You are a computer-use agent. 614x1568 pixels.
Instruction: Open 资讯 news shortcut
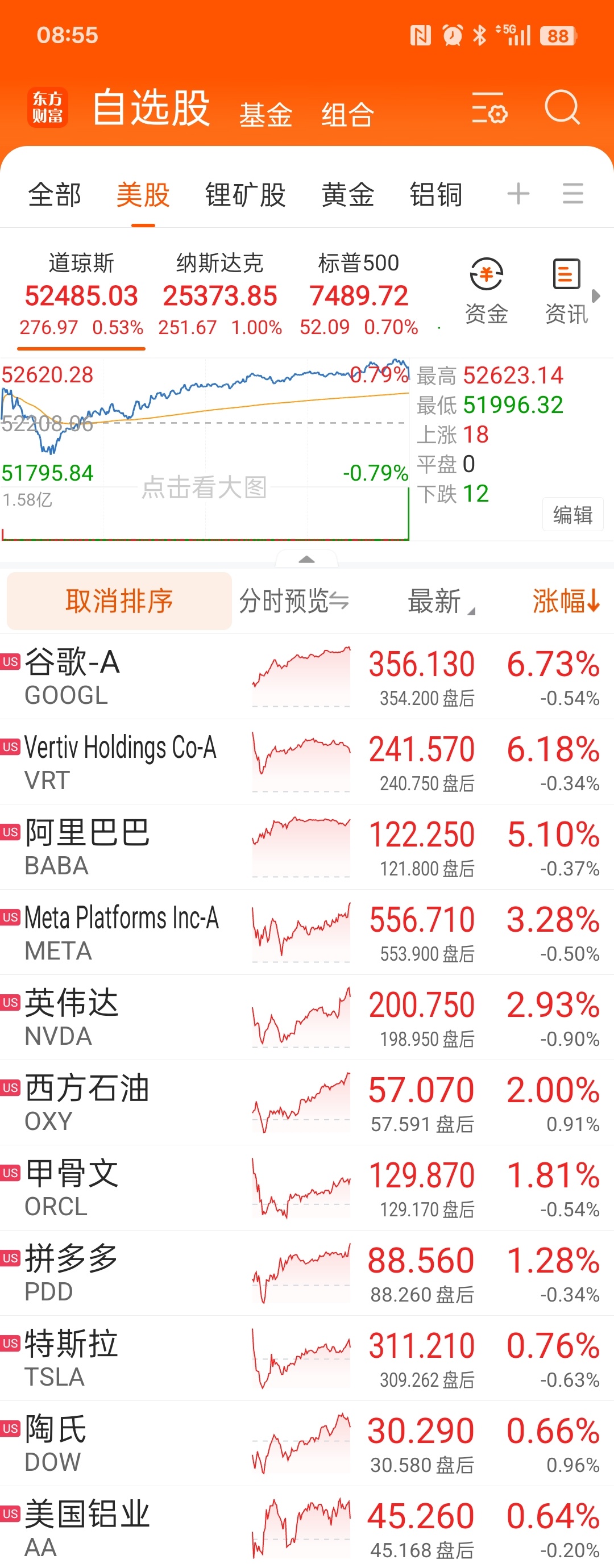tap(566, 290)
